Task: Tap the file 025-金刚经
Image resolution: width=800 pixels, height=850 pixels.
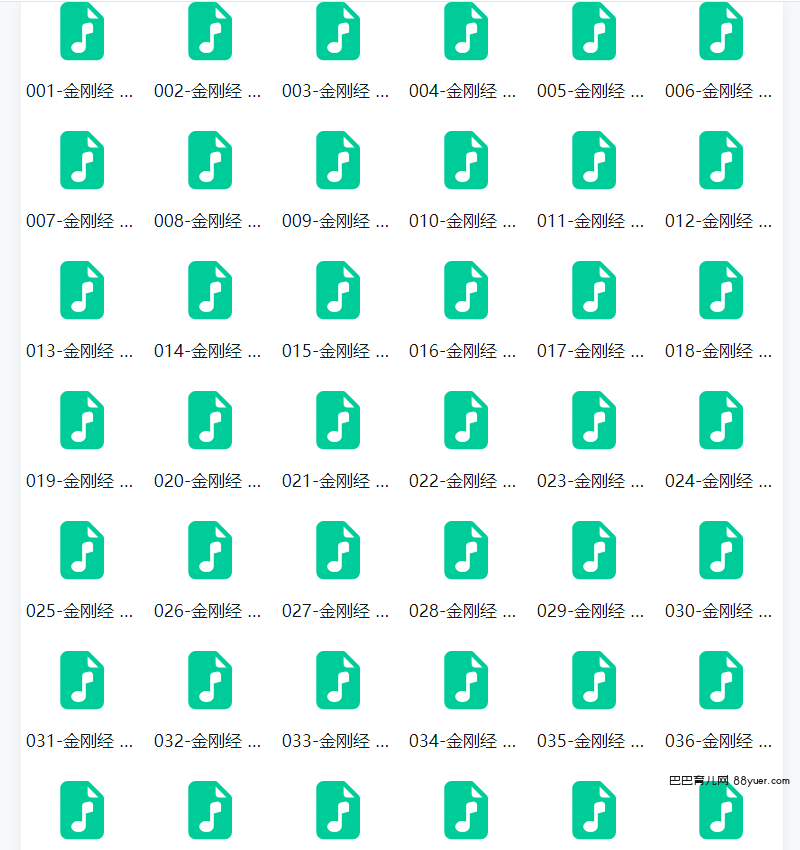Action: click(x=82, y=550)
